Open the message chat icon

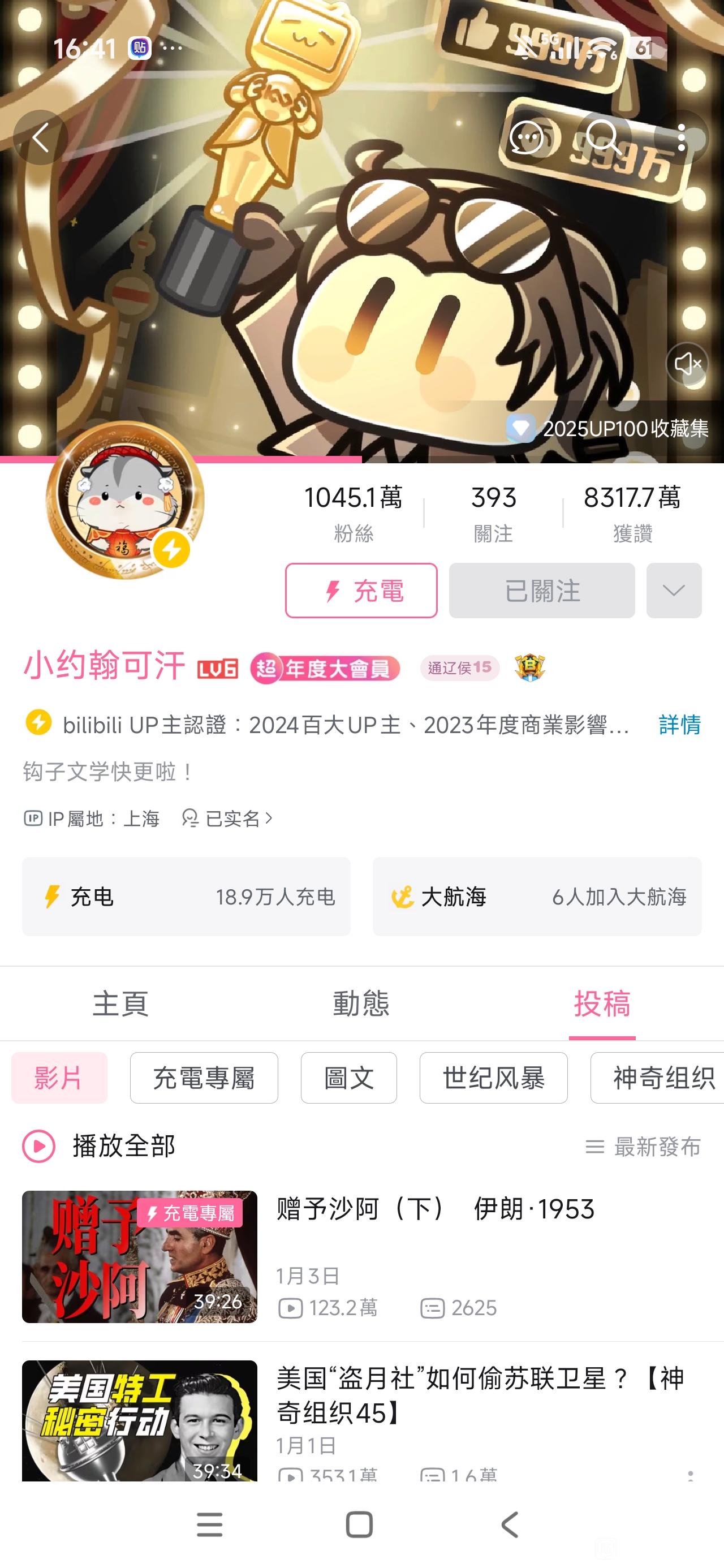coord(527,137)
